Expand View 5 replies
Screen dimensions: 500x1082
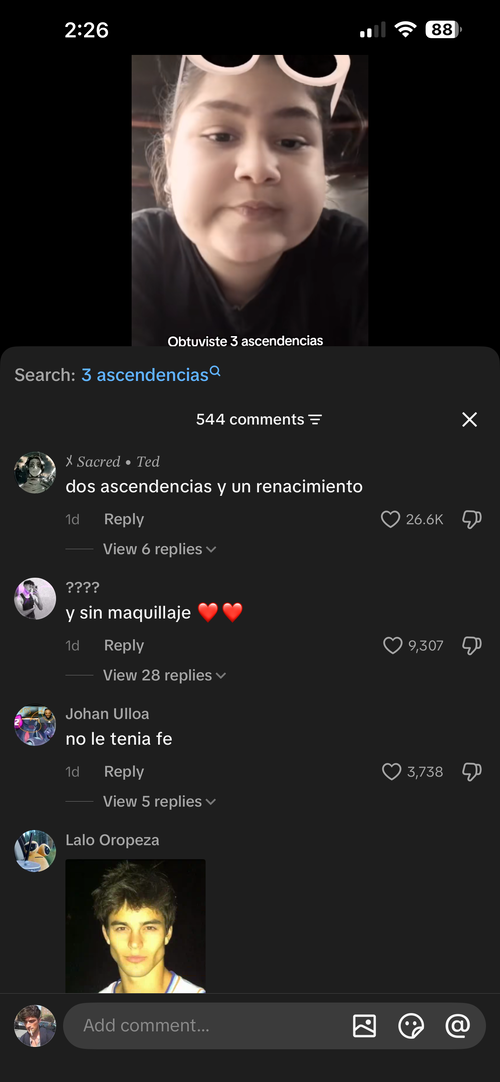pos(159,802)
